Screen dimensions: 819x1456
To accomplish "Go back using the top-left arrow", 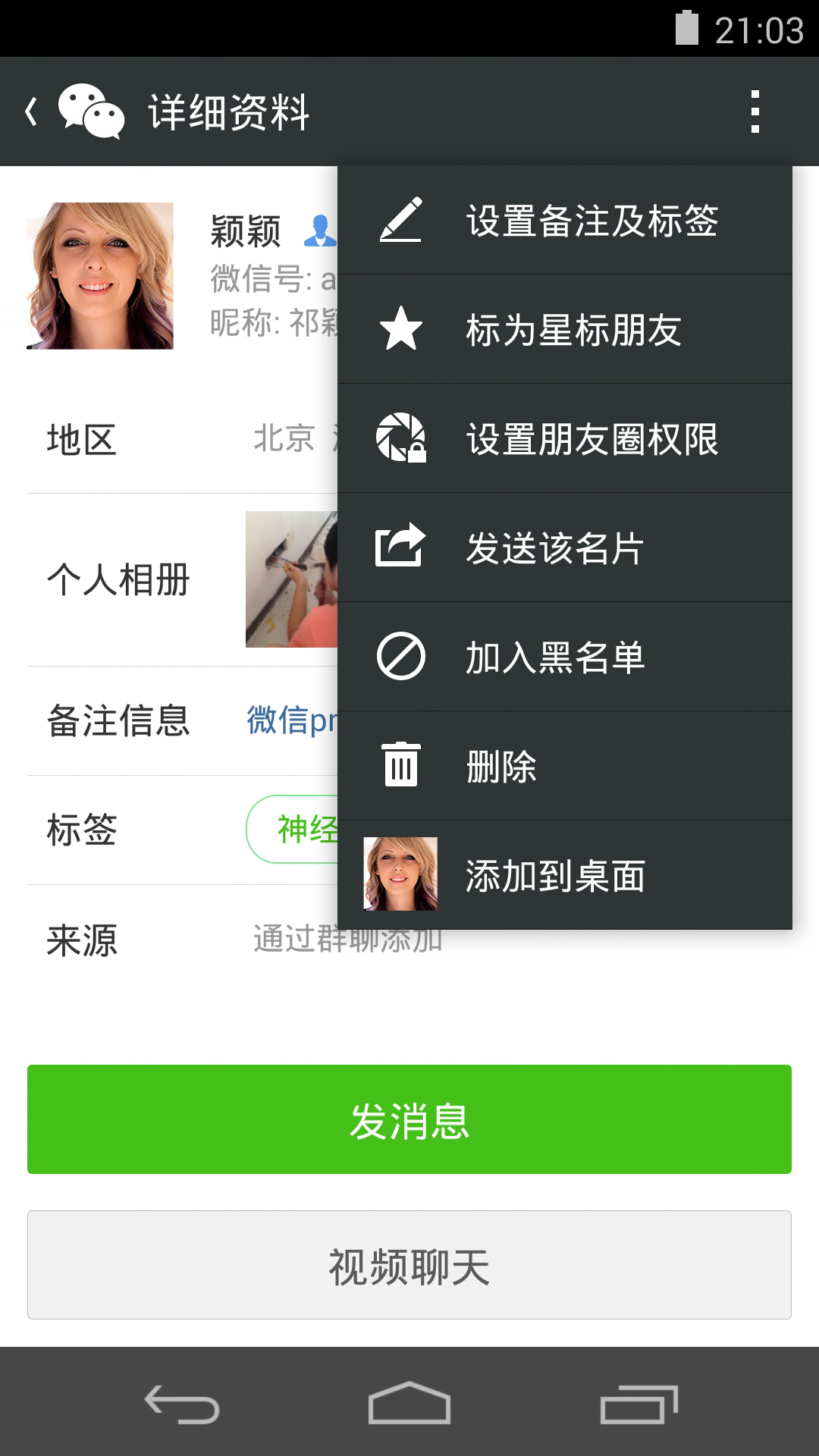I will pyautogui.click(x=32, y=111).
